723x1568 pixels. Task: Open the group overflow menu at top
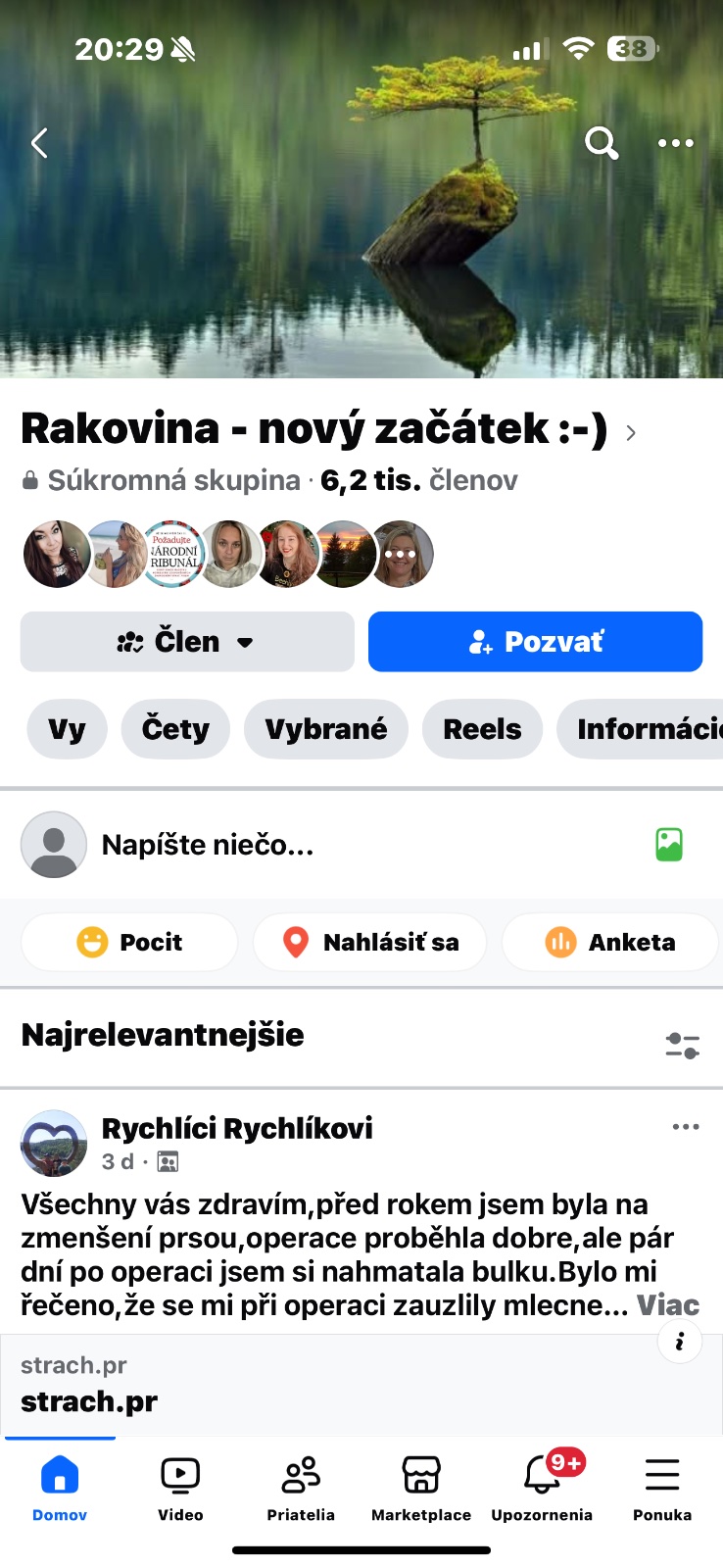pos(675,144)
